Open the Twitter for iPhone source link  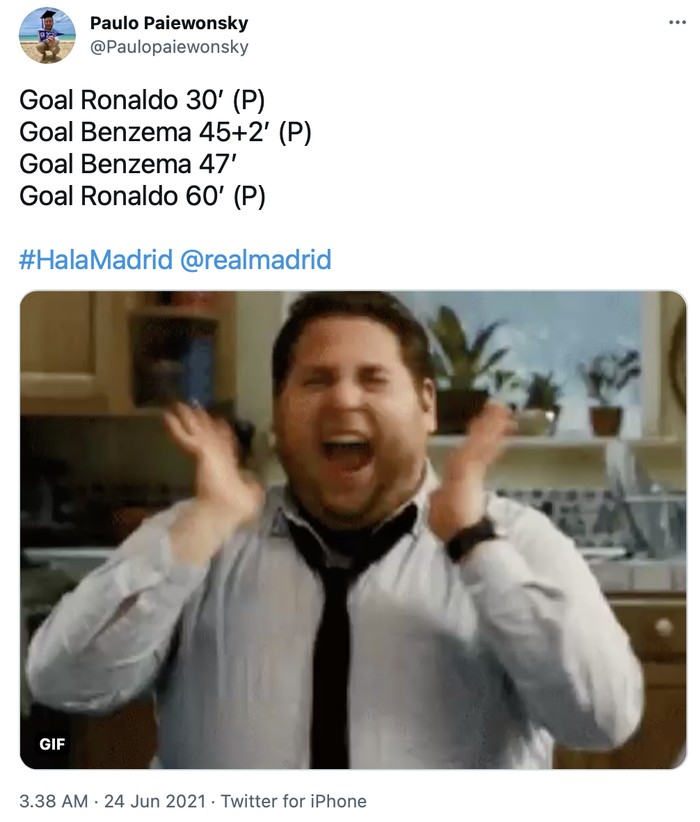point(293,801)
